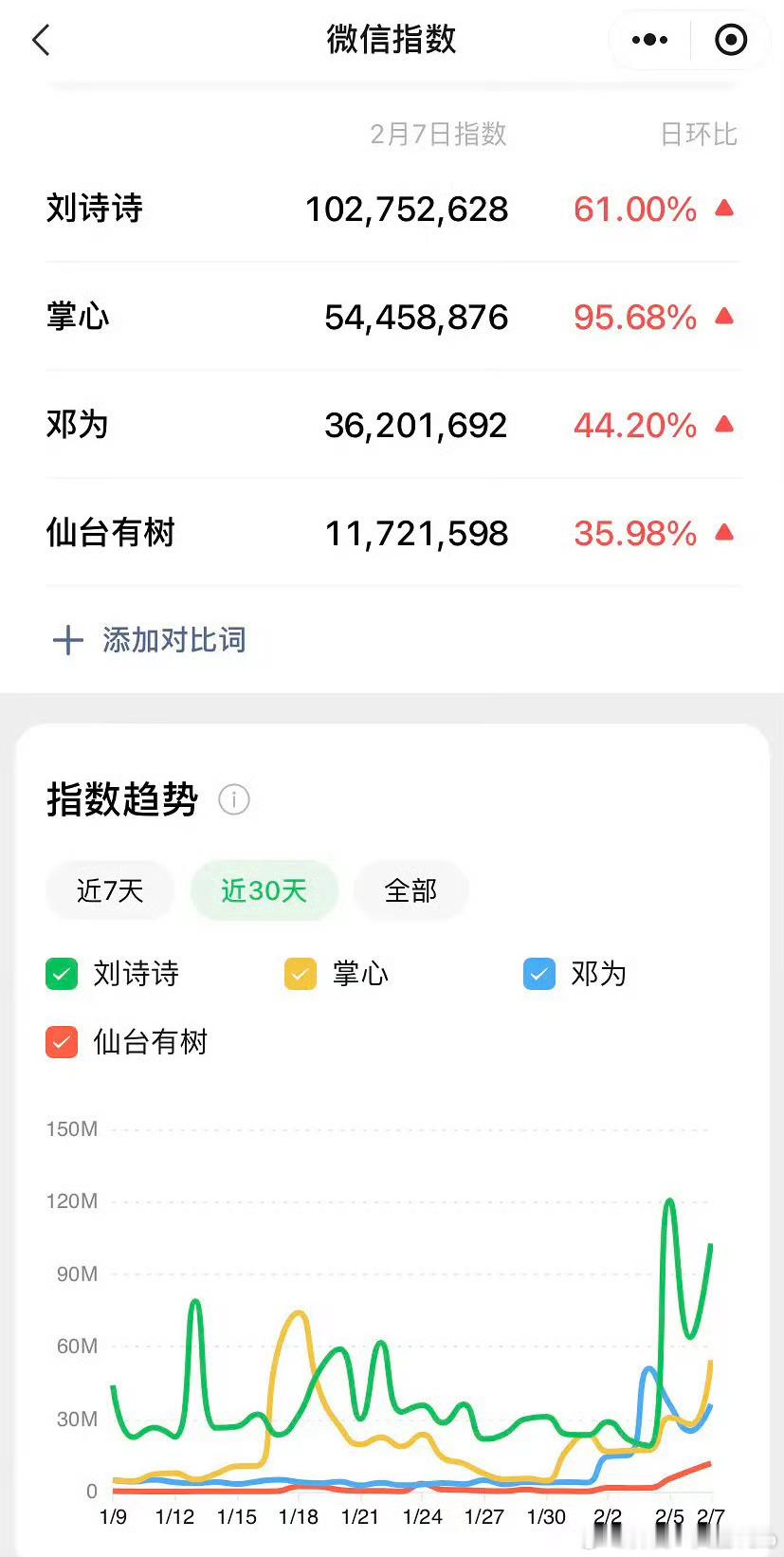Tap the green line peak on the chart
Screen dimensions: 784x1557
(x=670, y=1201)
